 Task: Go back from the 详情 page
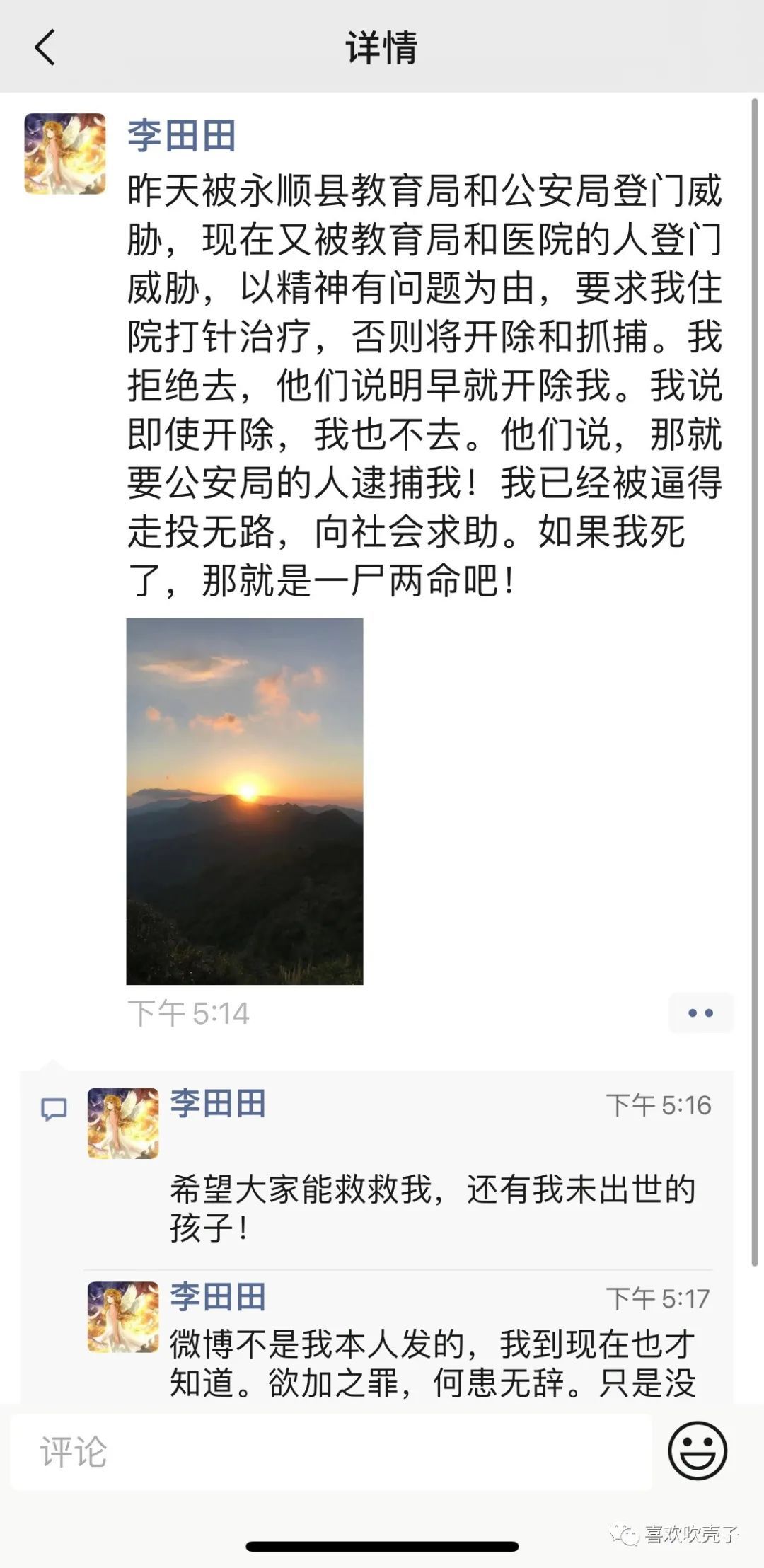[45, 47]
